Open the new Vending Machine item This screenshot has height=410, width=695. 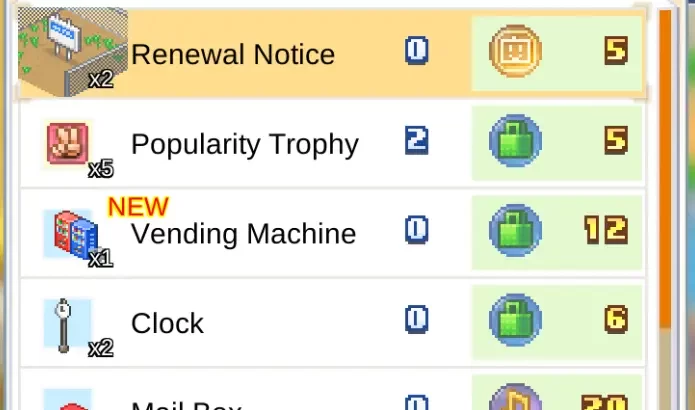243,234
